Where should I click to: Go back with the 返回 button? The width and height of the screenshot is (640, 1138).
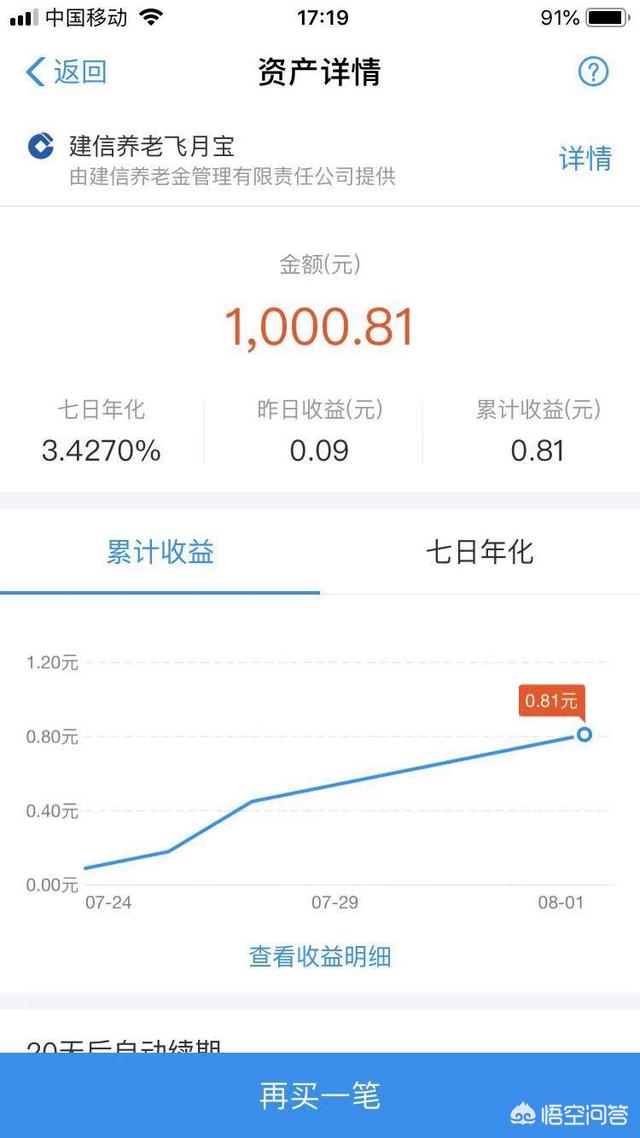click(x=66, y=73)
